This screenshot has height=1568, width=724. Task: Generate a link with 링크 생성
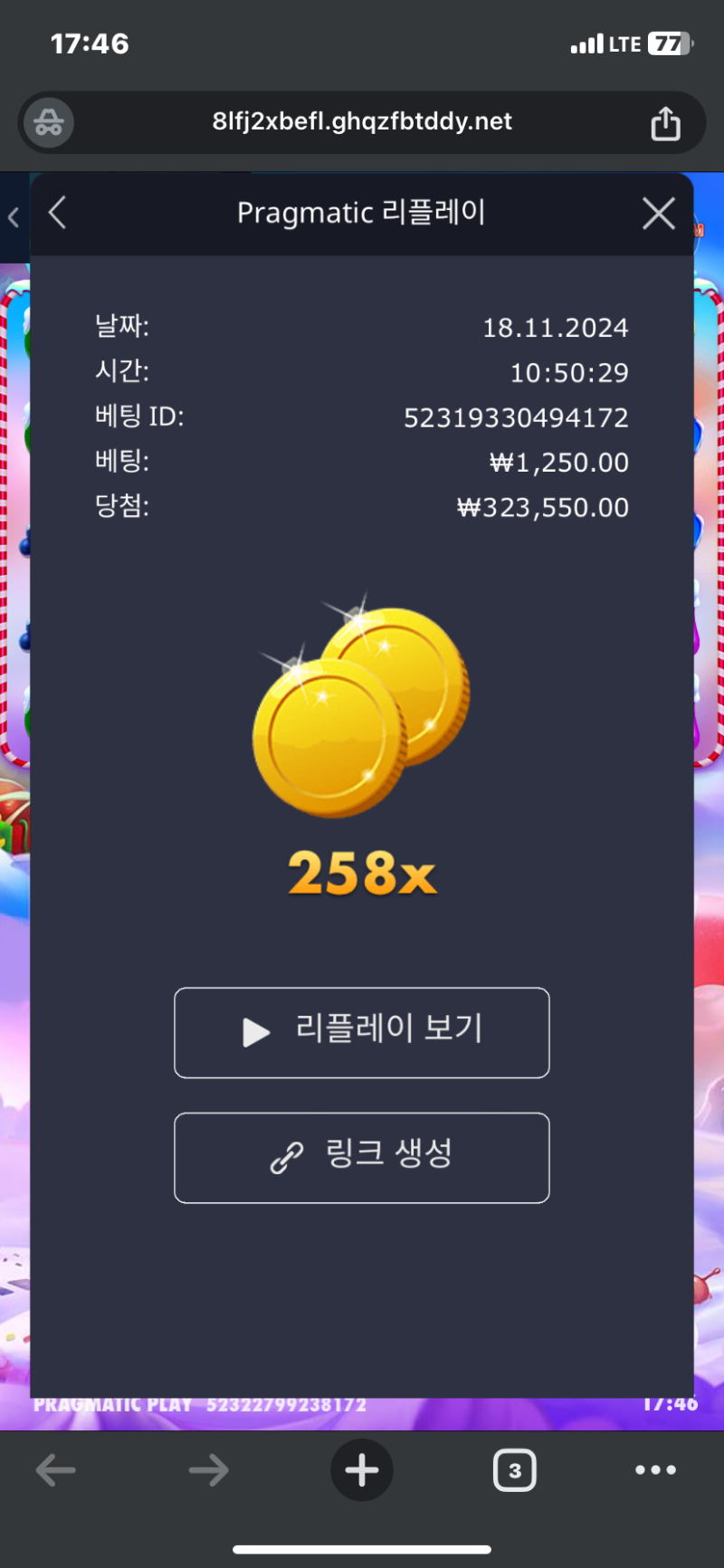(x=362, y=1157)
